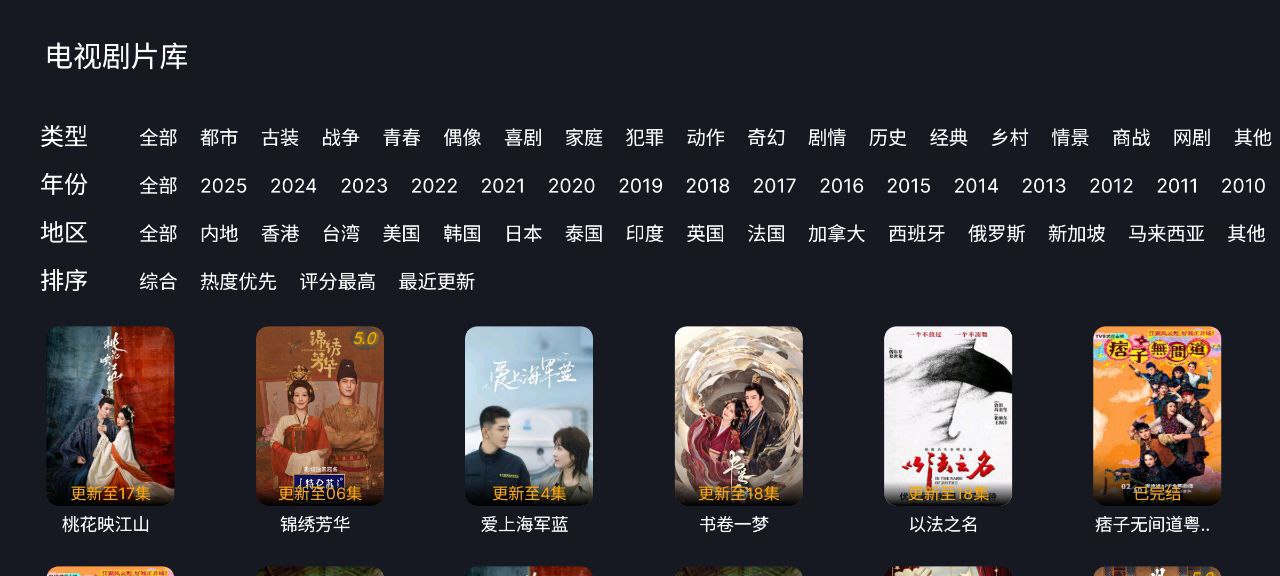Image resolution: width=1280 pixels, height=576 pixels.
Task: Open drama 锦绣芳华
Action: coord(320,416)
